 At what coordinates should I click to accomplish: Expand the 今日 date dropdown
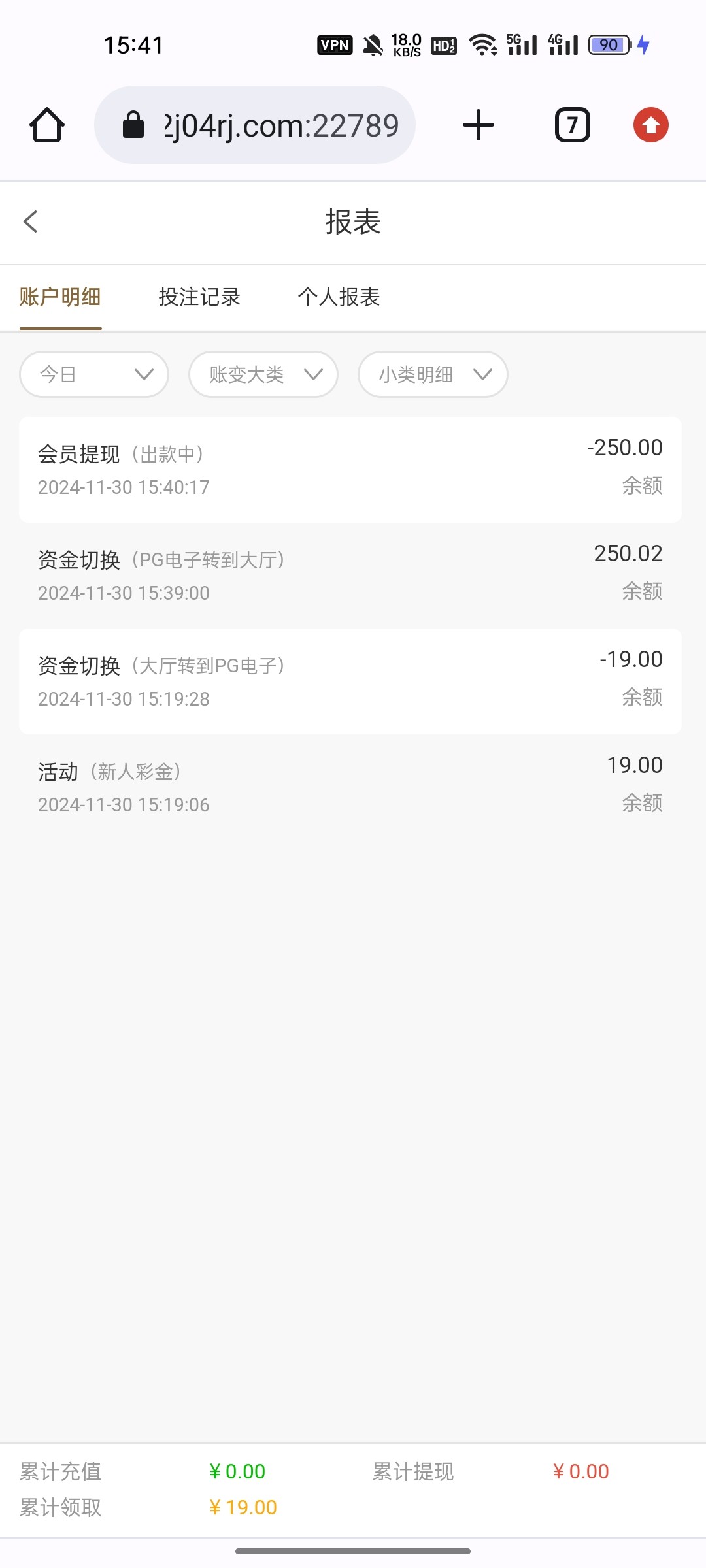[94, 374]
